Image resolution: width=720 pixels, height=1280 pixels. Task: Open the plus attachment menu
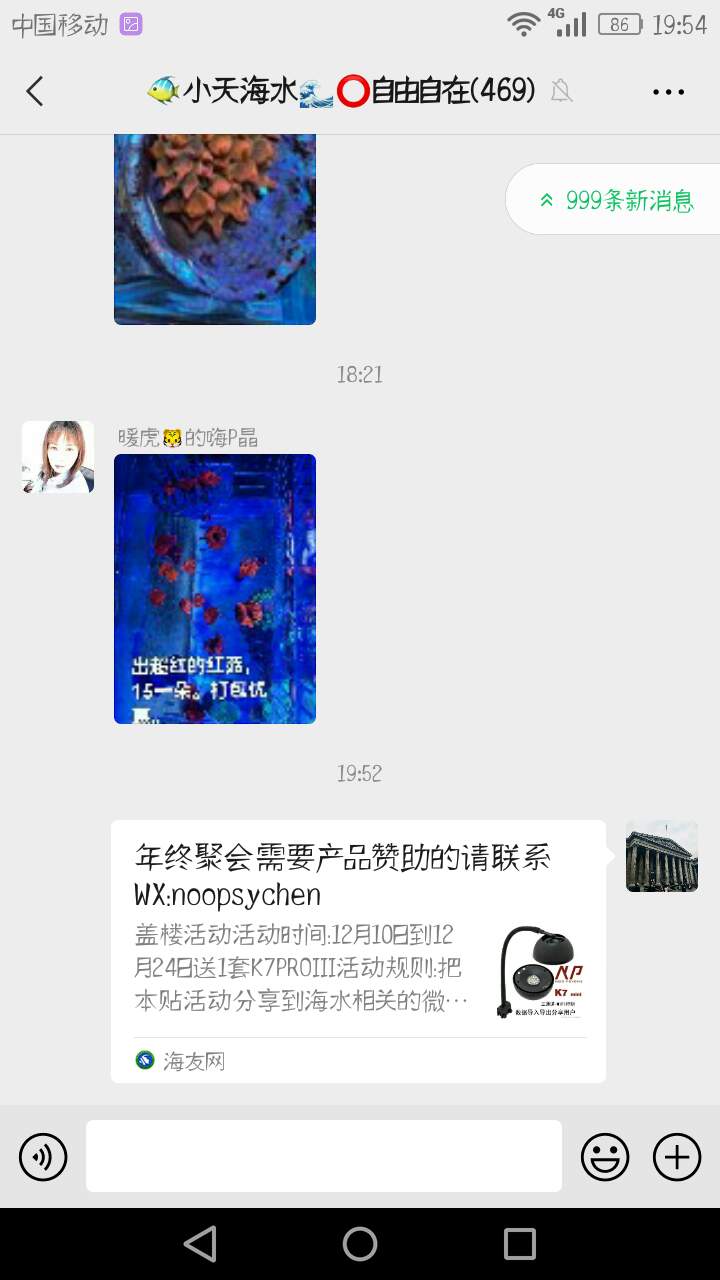tap(677, 1157)
